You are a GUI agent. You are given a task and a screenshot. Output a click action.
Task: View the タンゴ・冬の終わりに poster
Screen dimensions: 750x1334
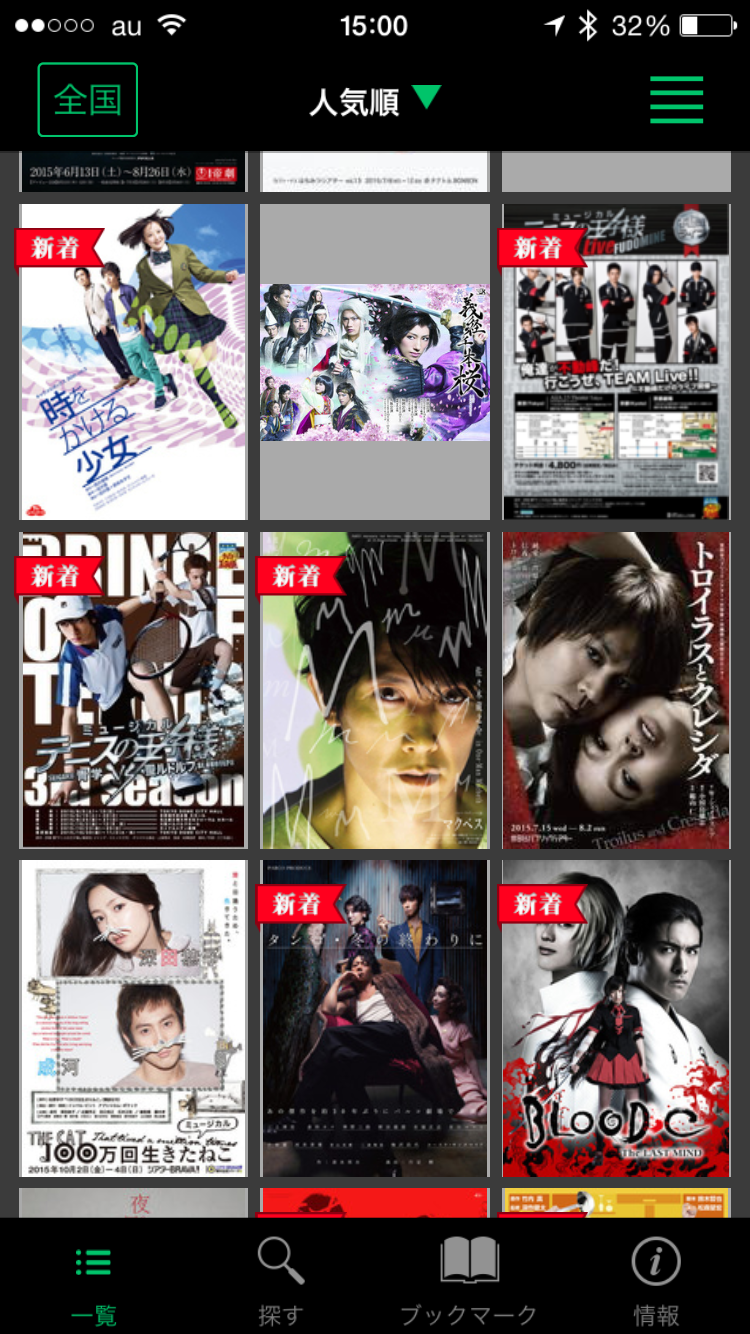click(375, 1018)
